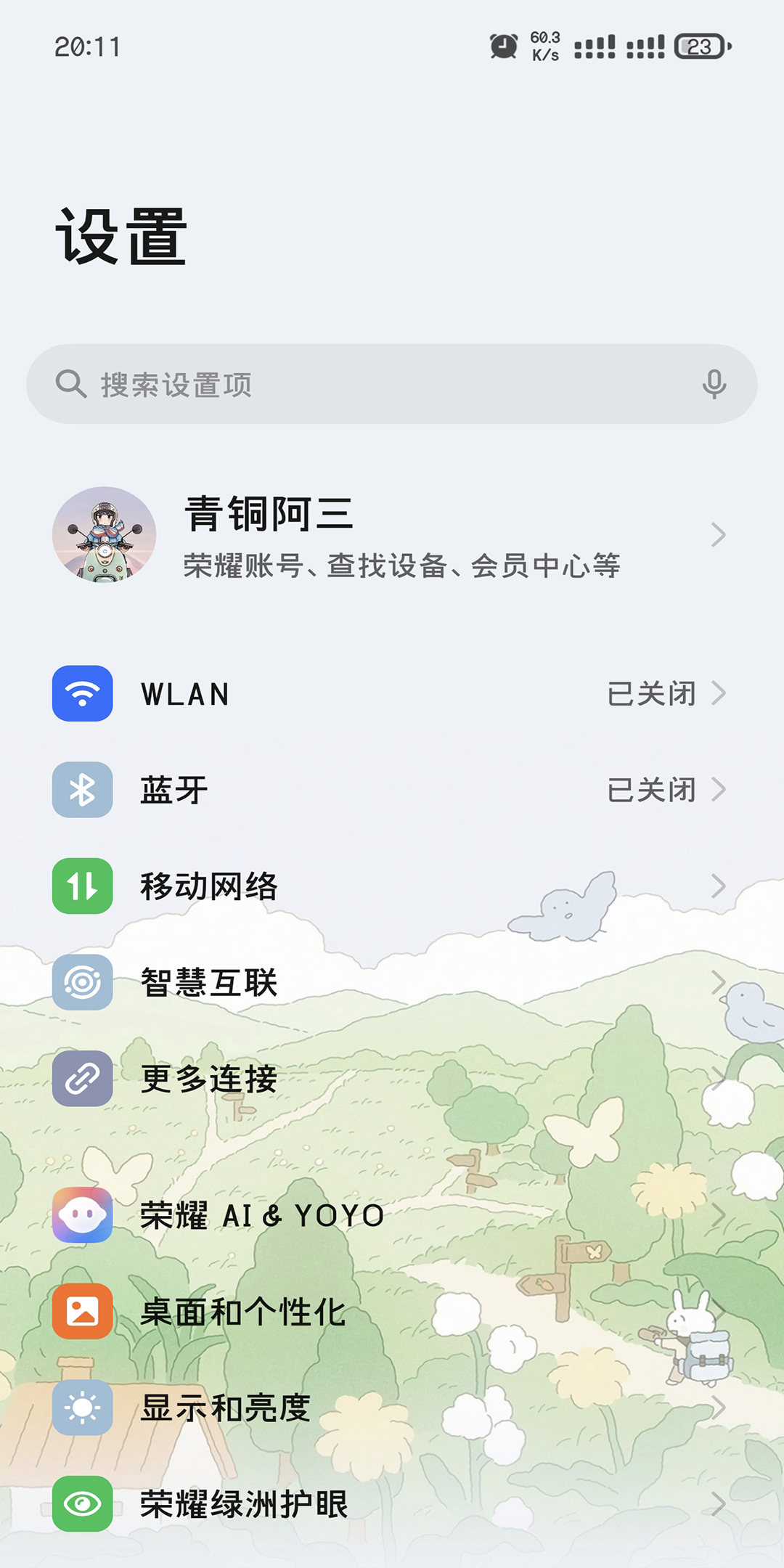Open 蓝牙 settings
Viewport: 784px width, 1568px height.
point(392,790)
